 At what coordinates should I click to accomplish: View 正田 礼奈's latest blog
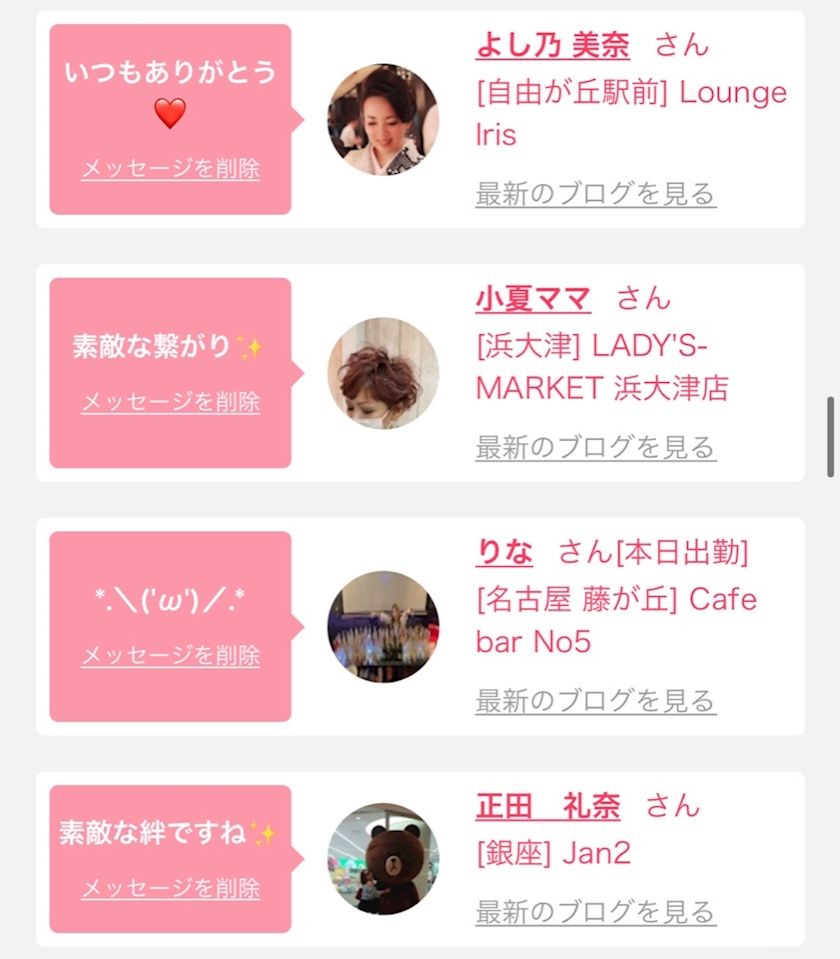(595, 912)
